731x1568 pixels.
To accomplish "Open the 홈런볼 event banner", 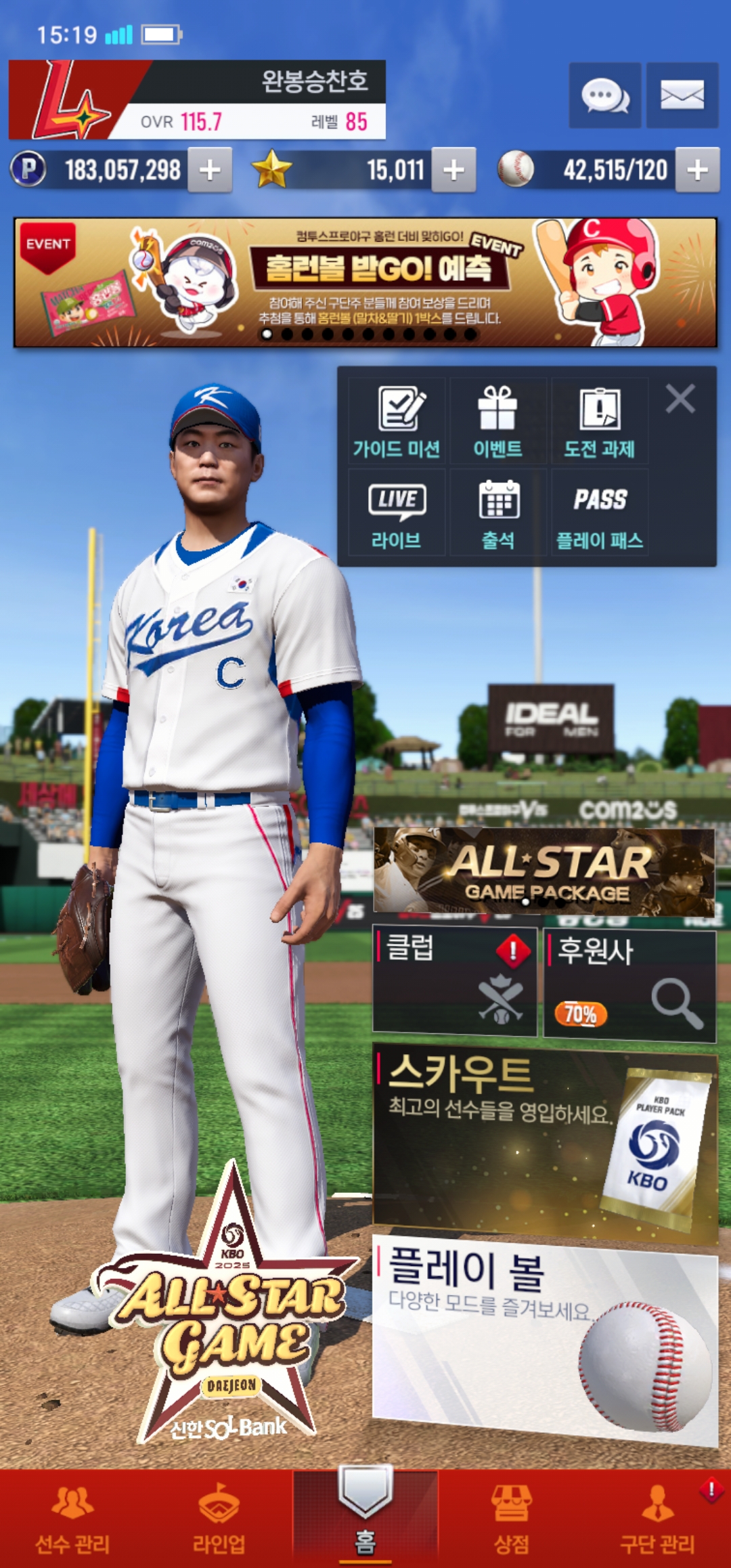I will (365, 282).
